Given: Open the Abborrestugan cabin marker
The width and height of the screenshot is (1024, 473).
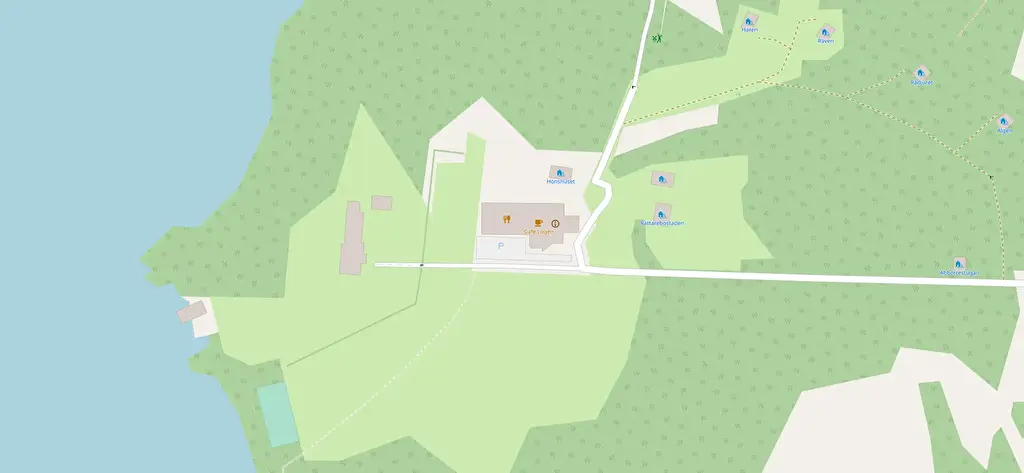Looking at the screenshot, I should pos(958,263).
